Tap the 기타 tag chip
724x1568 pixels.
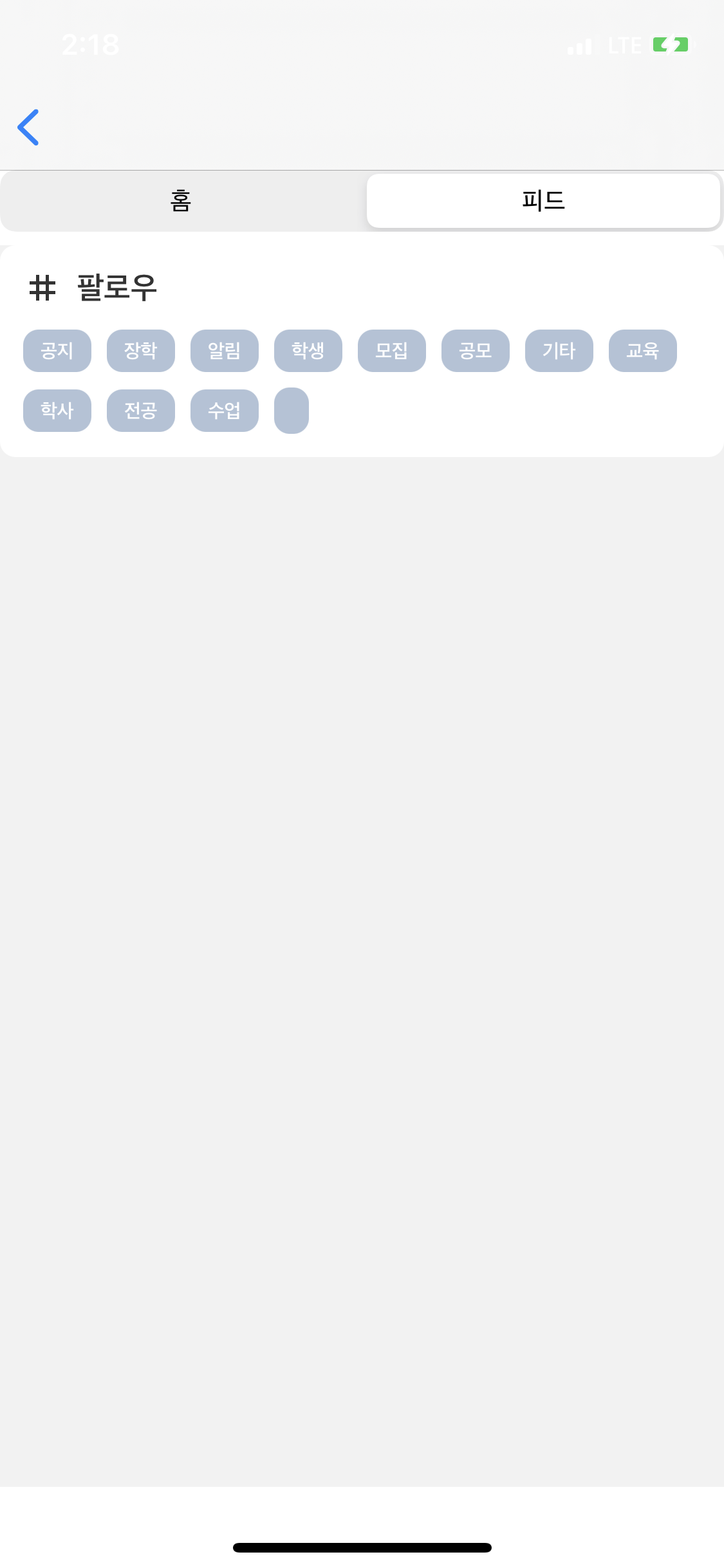coord(559,351)
